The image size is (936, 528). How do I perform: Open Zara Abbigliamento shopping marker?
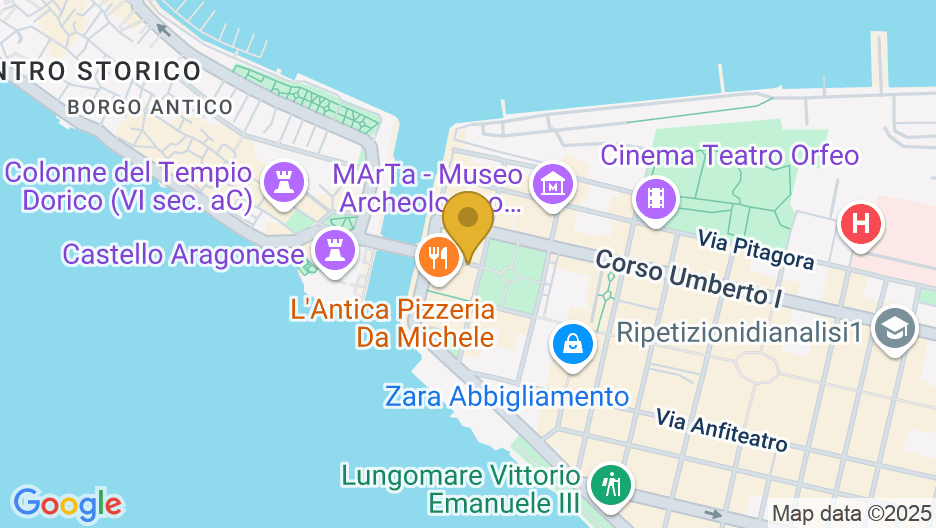coord(573,345)
